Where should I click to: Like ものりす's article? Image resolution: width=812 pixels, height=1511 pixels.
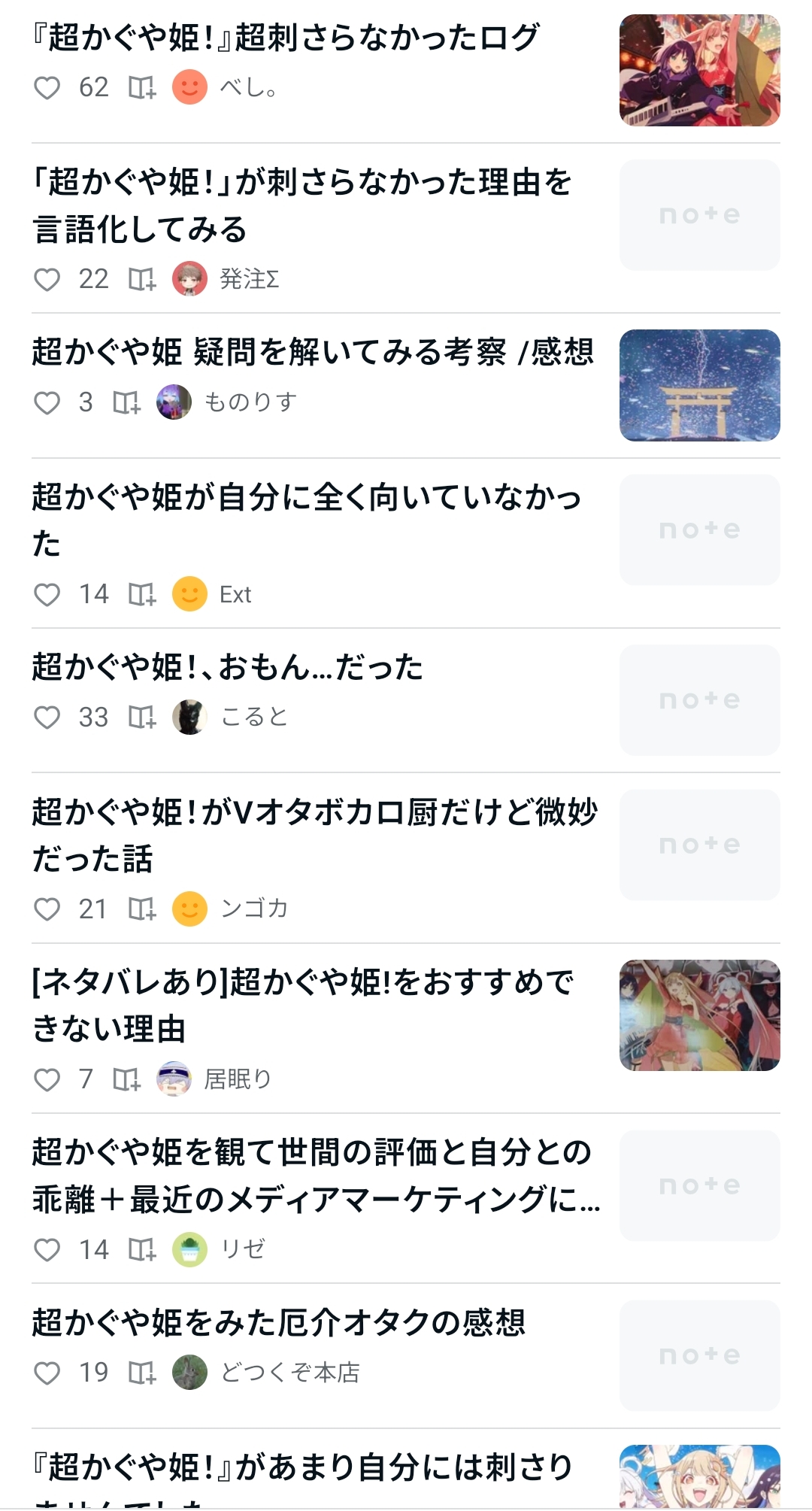point(47,403)
